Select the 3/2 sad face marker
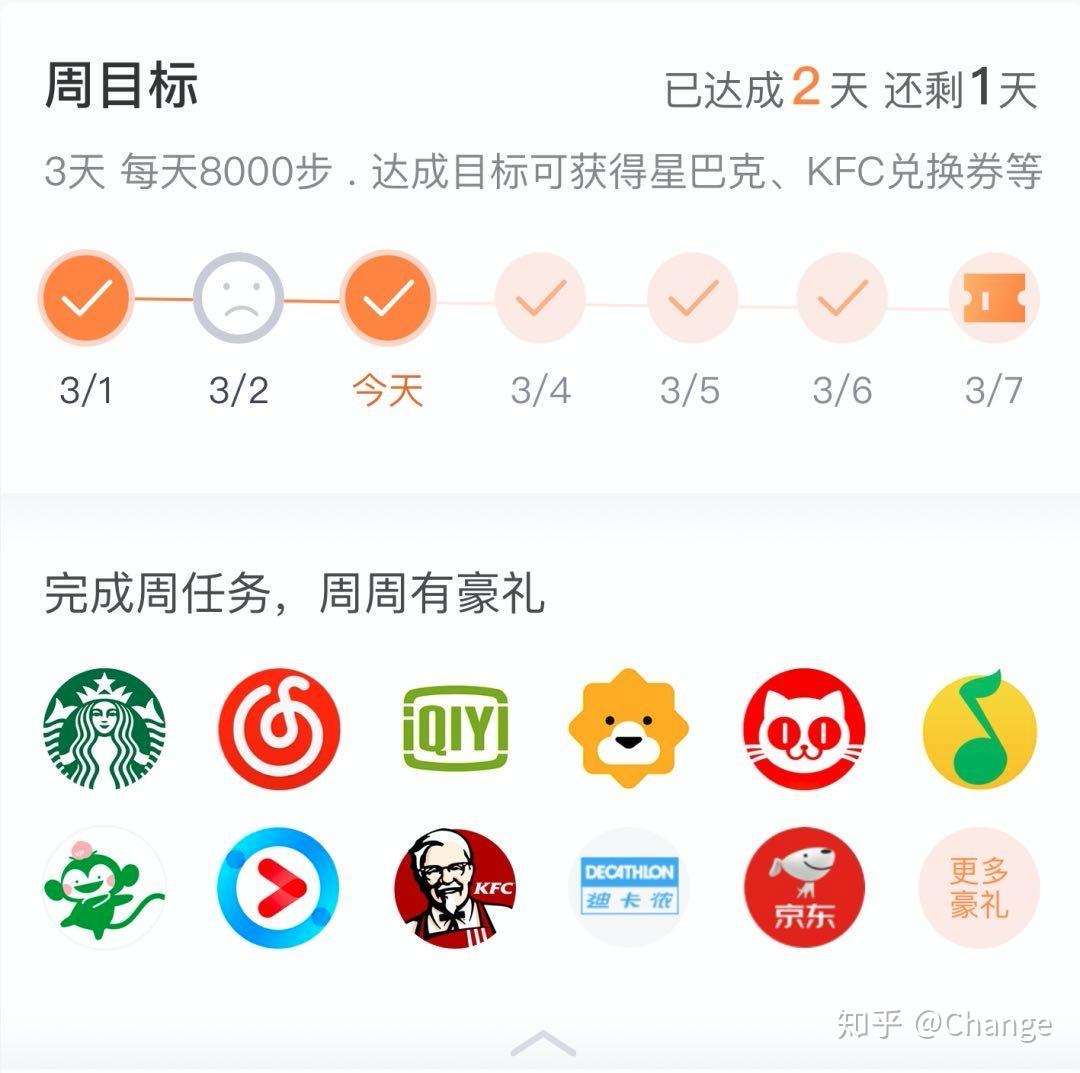The image size is (1080, 1073). [x=238, y=298]
